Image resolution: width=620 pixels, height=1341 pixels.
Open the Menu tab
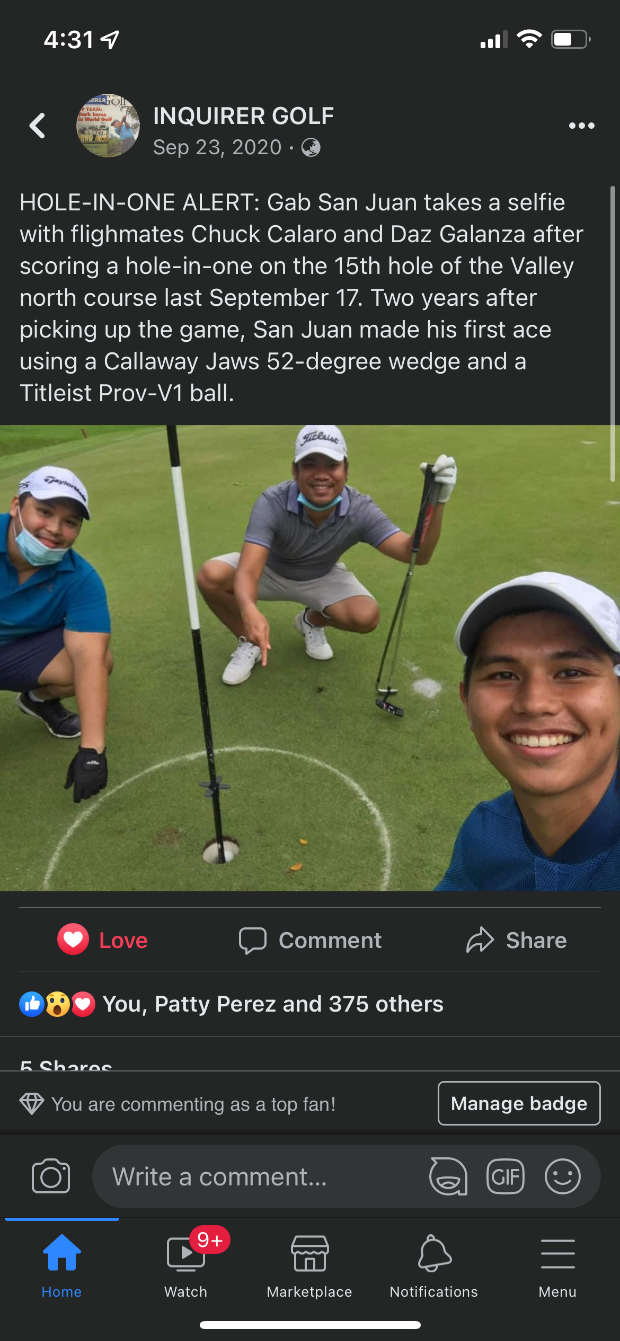557,1266
